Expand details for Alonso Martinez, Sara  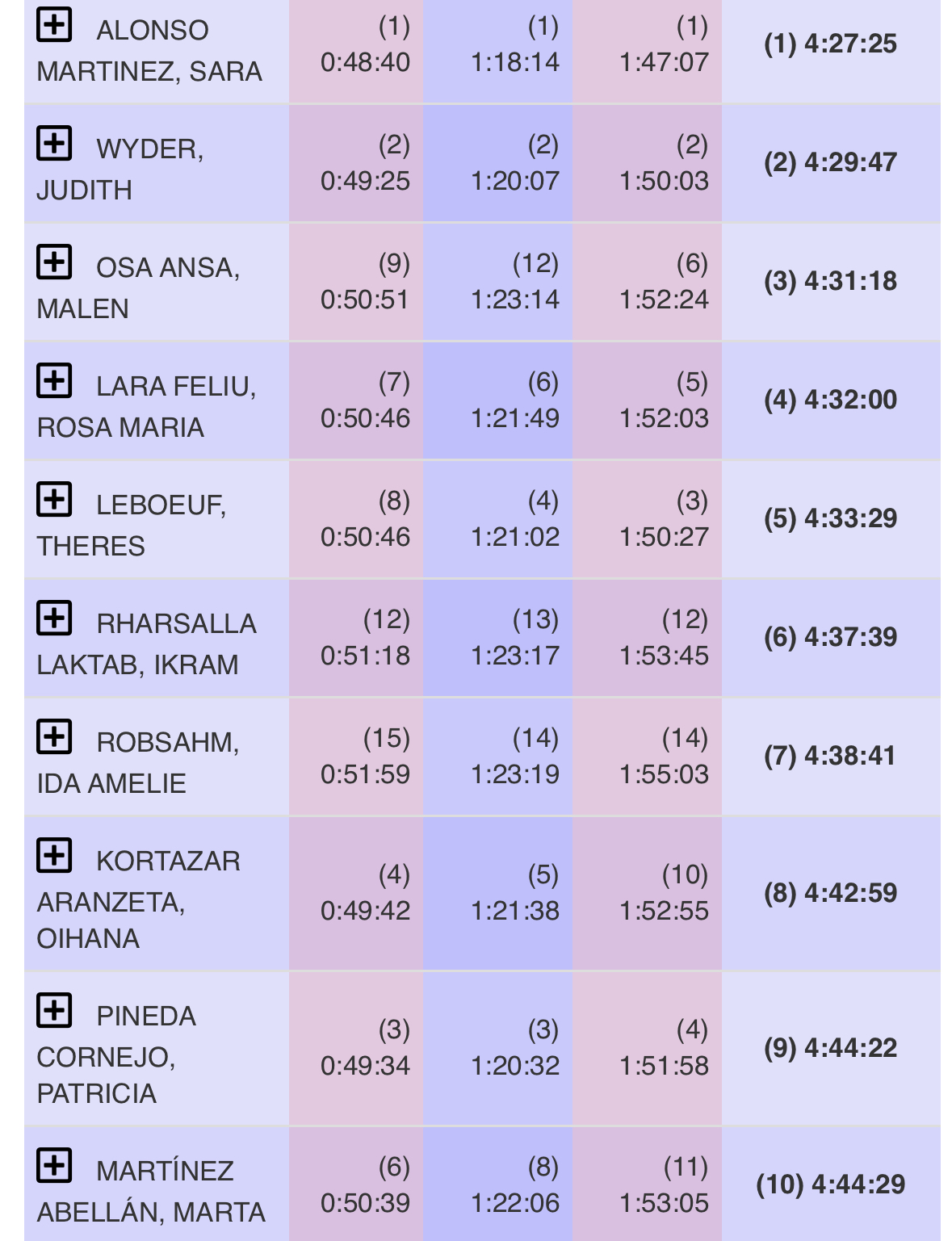point(54,25)
